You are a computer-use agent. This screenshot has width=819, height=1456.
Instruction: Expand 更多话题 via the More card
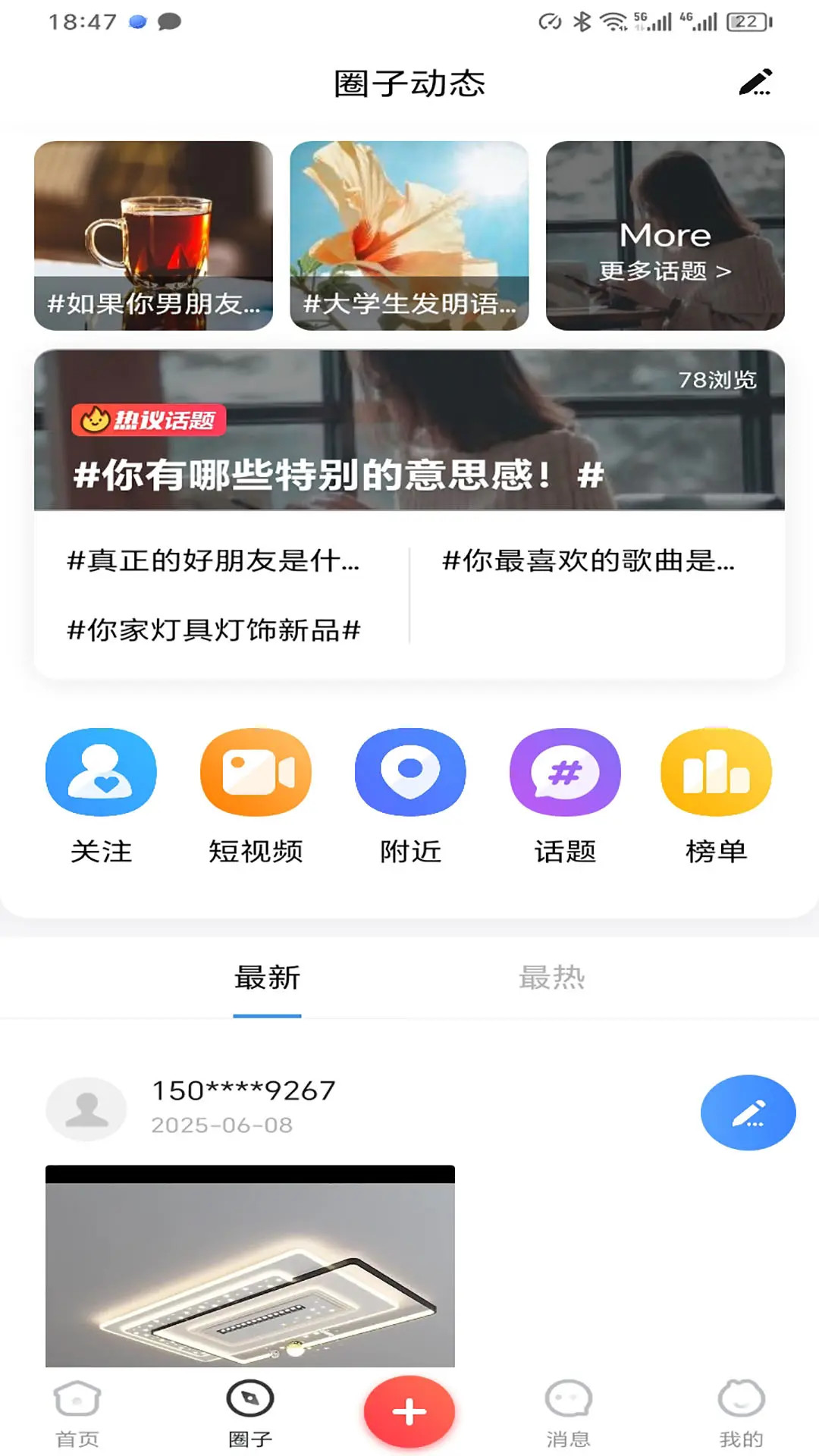point(664,237)
